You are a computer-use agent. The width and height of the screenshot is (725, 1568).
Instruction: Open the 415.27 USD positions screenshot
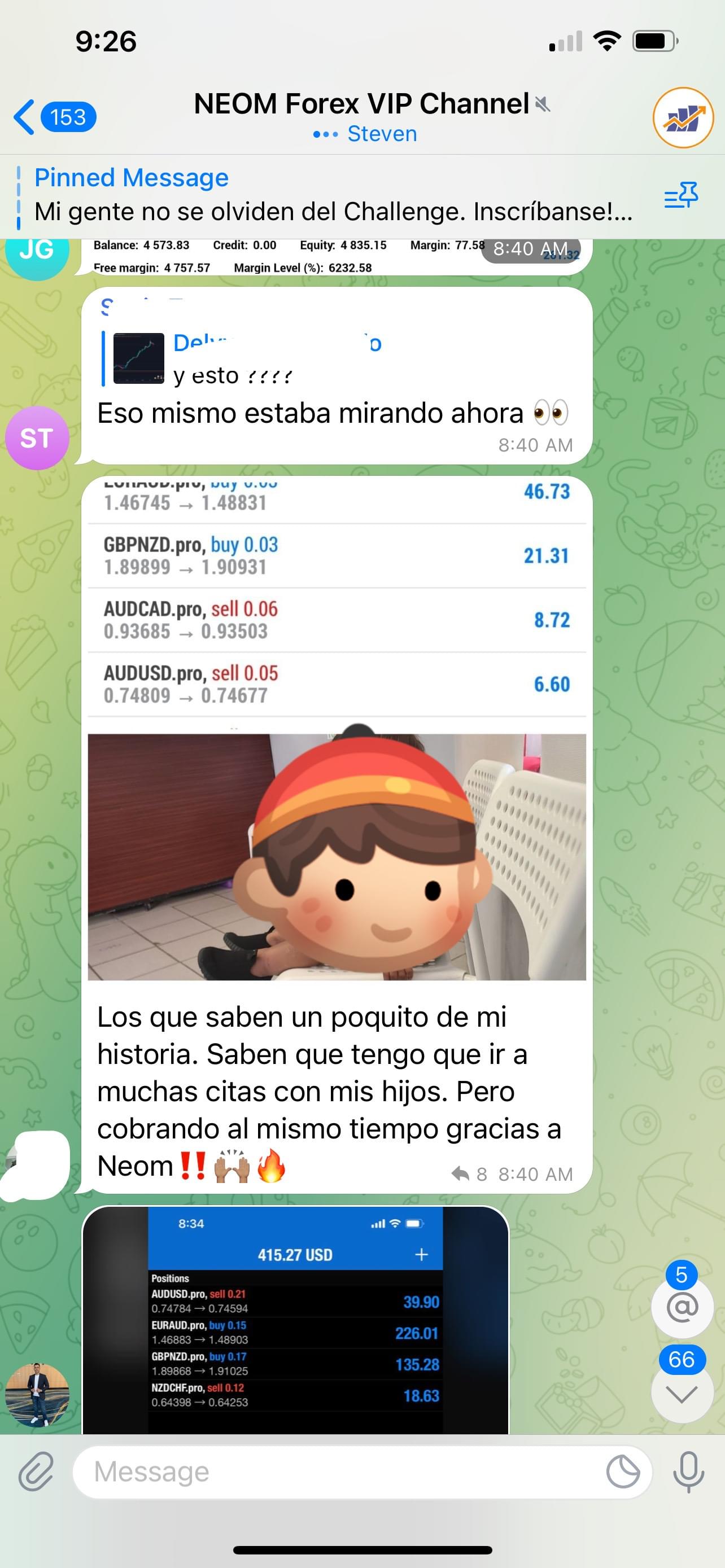295,1321
